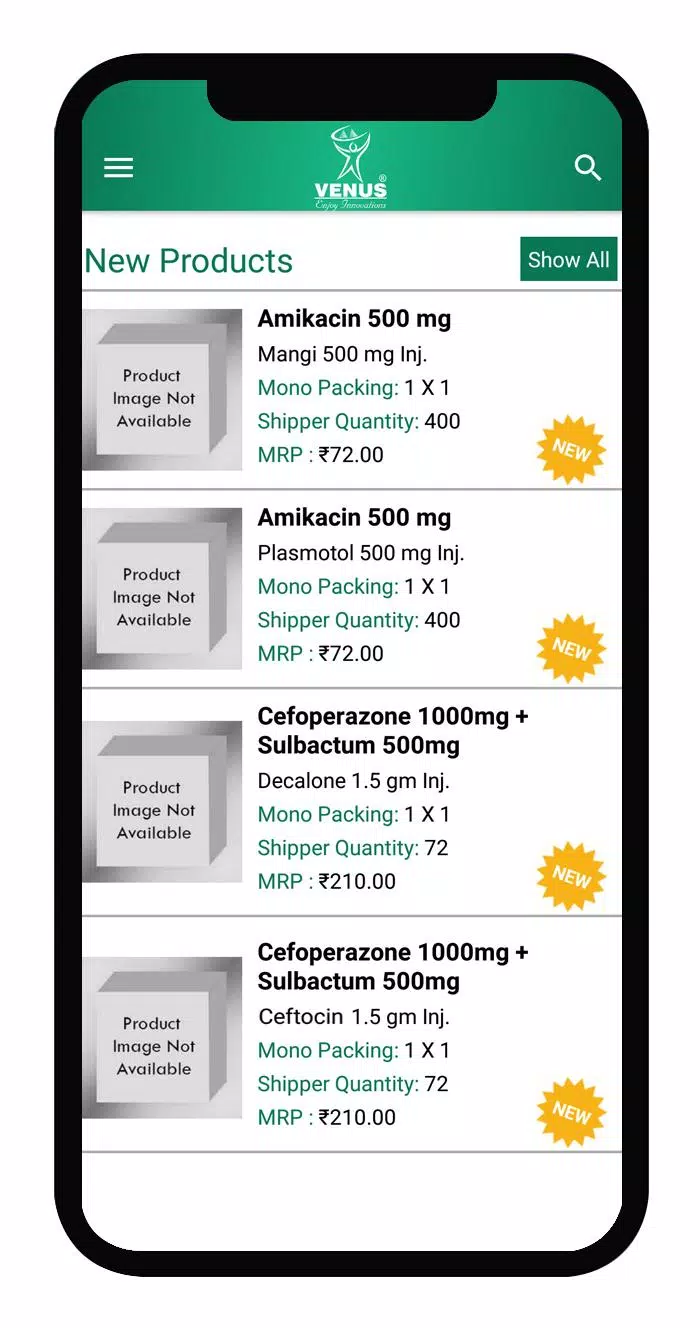Tap Show All new products
The image size is (700, 1328).
click(x=568, y=260)
